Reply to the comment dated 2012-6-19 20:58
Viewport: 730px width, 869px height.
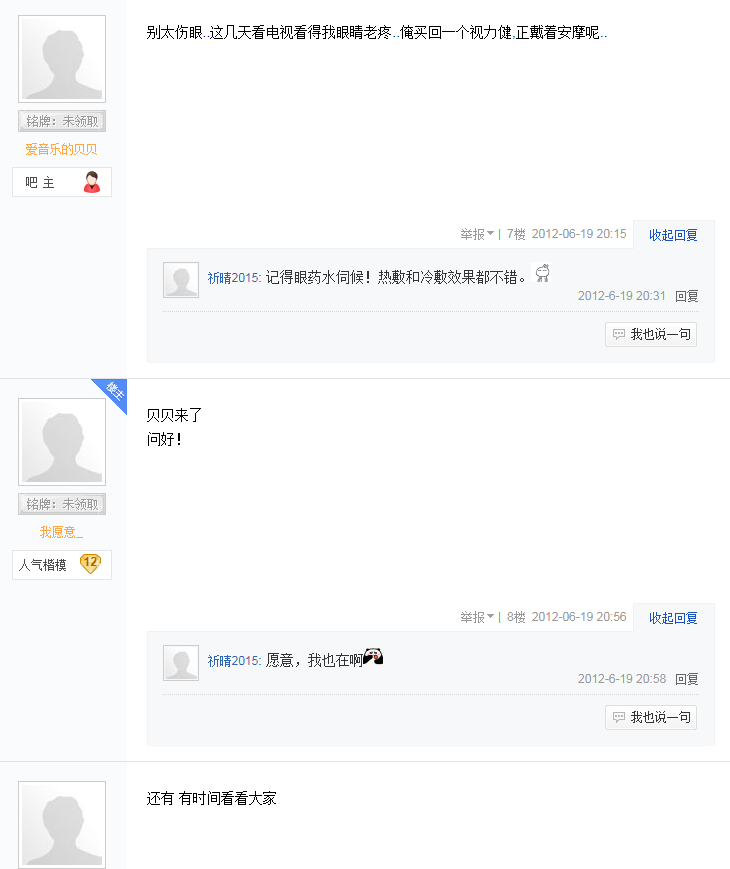click(686, 679)
